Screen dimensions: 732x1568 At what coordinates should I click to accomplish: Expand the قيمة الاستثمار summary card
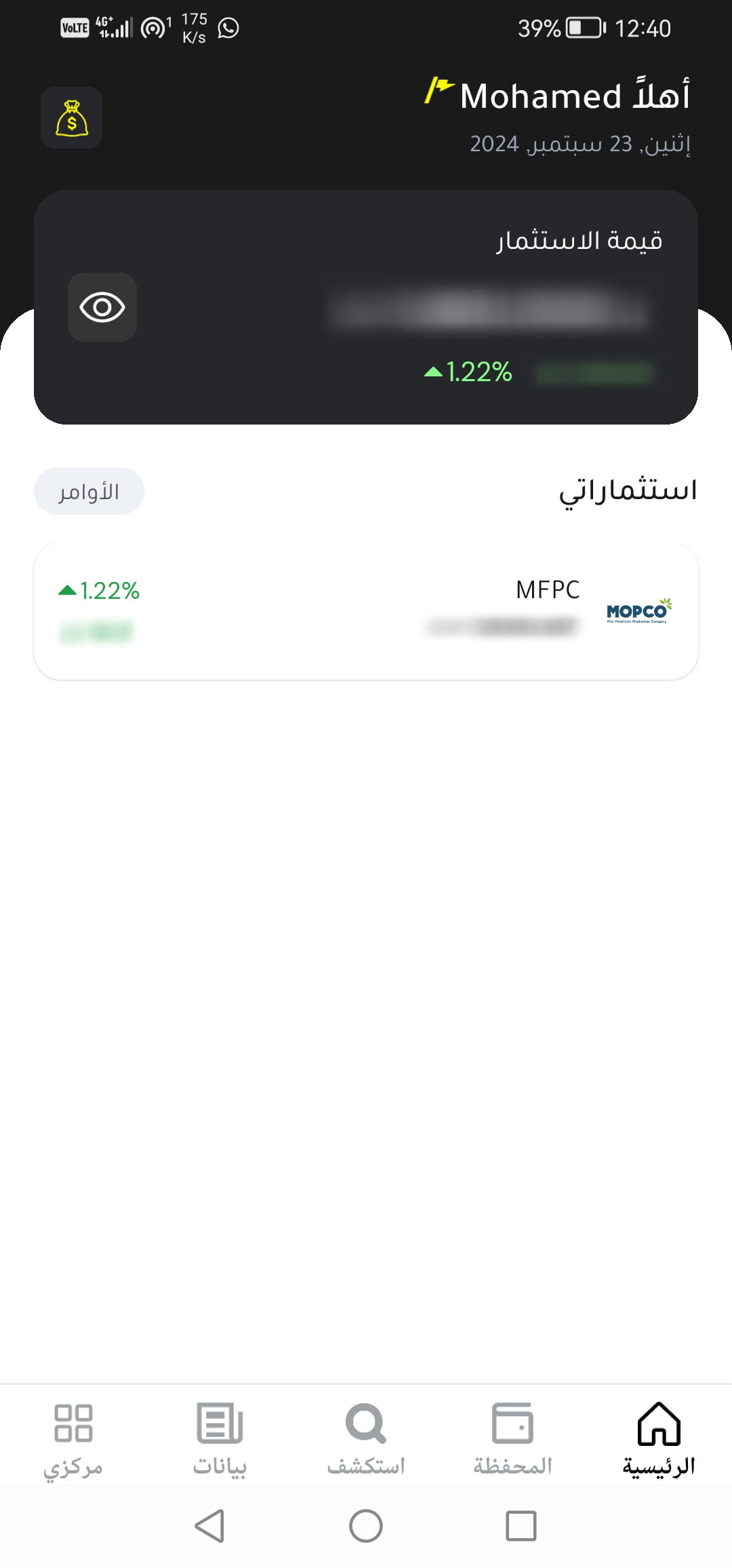click(366, 305)
